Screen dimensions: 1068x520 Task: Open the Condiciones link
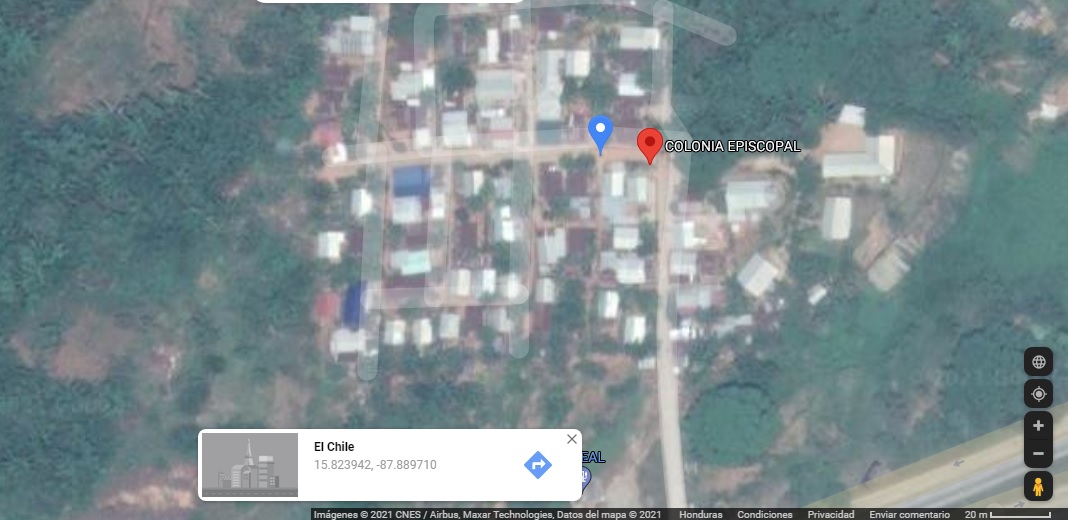coord(765,515)
